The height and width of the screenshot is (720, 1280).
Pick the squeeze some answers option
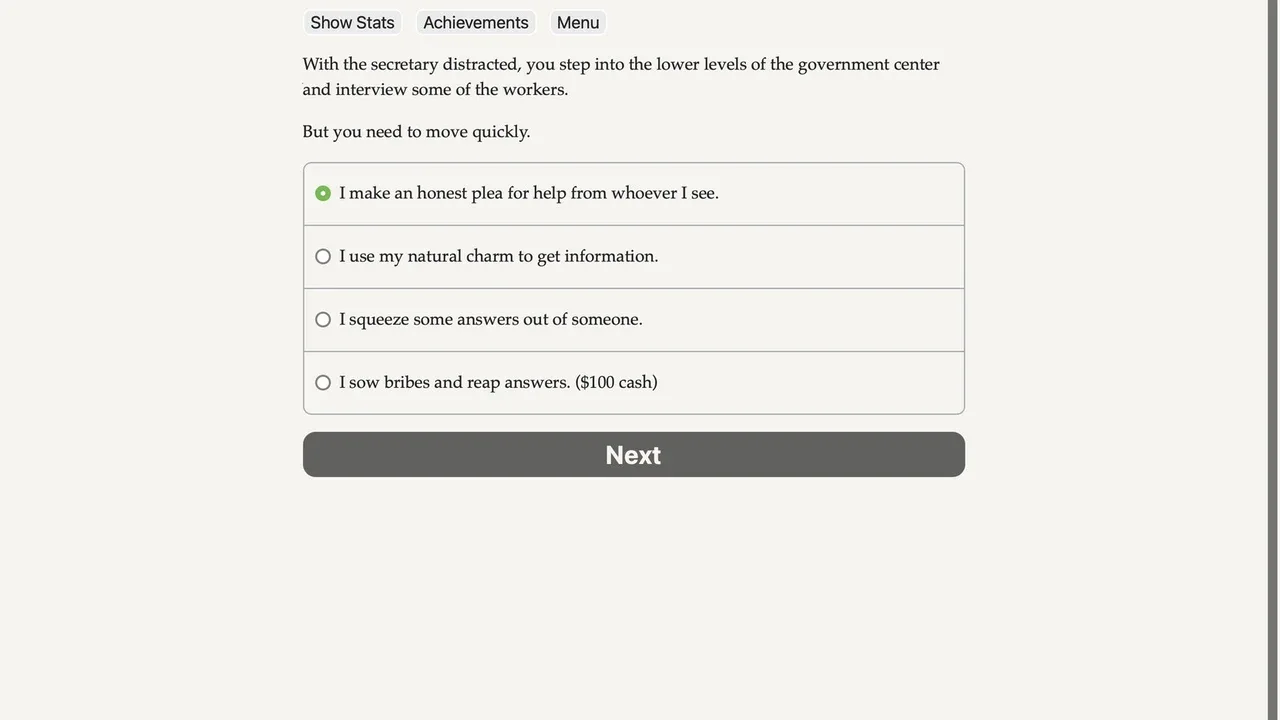click(x=634, y=320)
